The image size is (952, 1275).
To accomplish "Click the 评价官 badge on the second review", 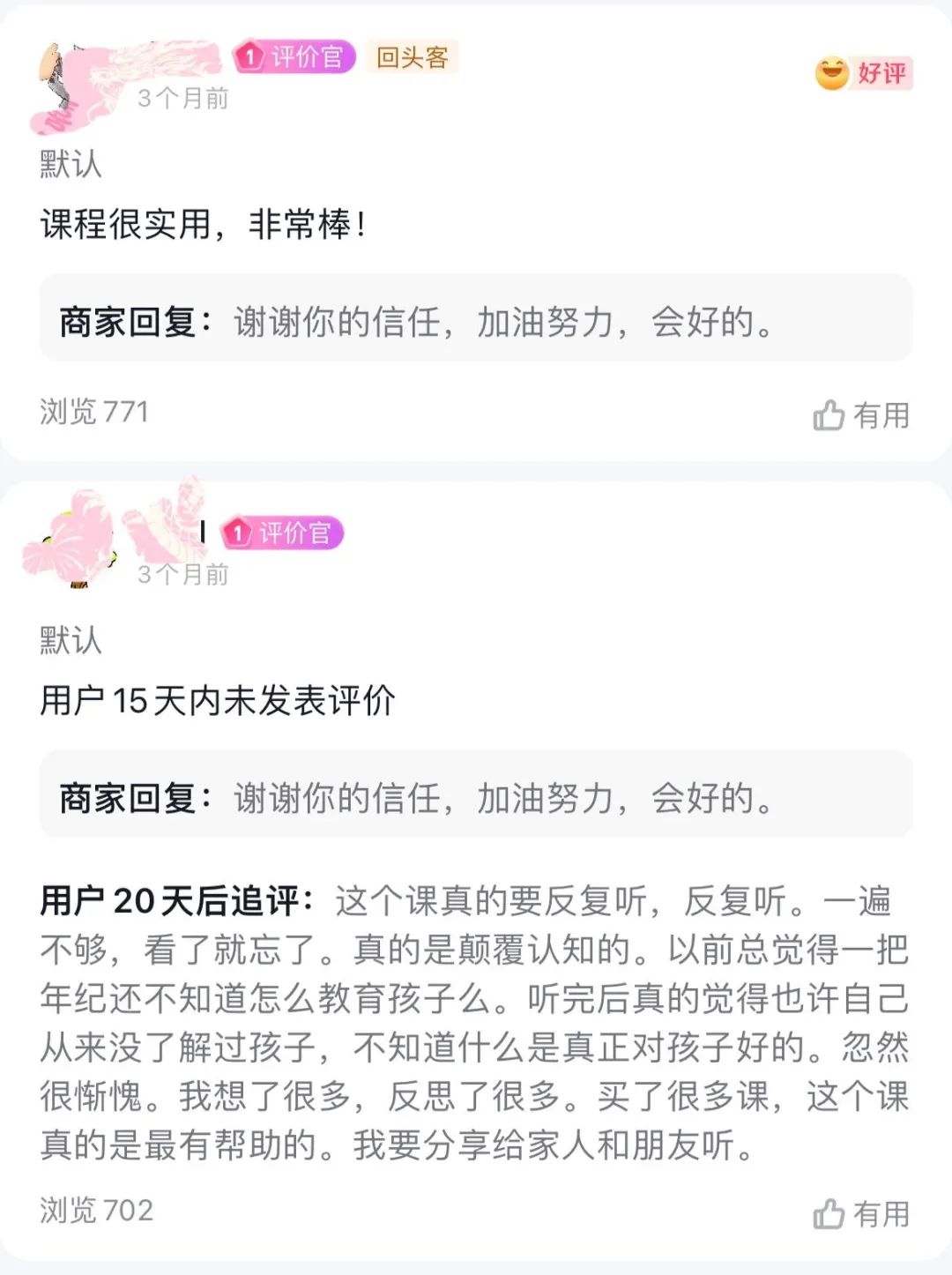I will [x=284, y=533].
